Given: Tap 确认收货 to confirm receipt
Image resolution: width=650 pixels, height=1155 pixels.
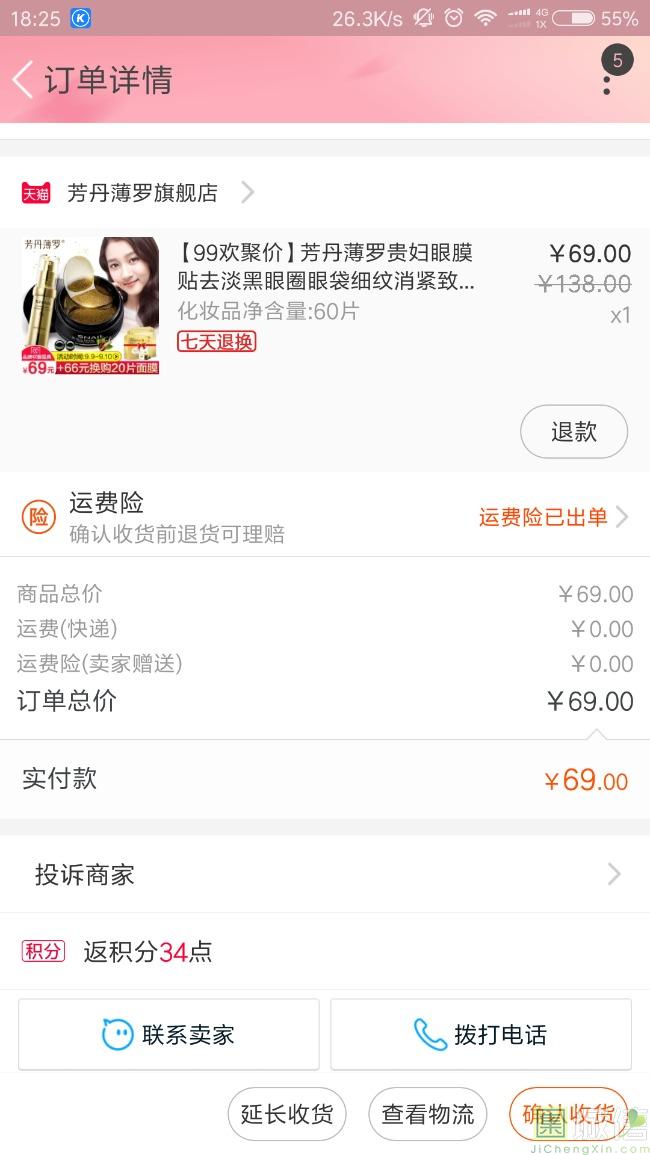Looking at the screenshot, I should [568, 1114].
